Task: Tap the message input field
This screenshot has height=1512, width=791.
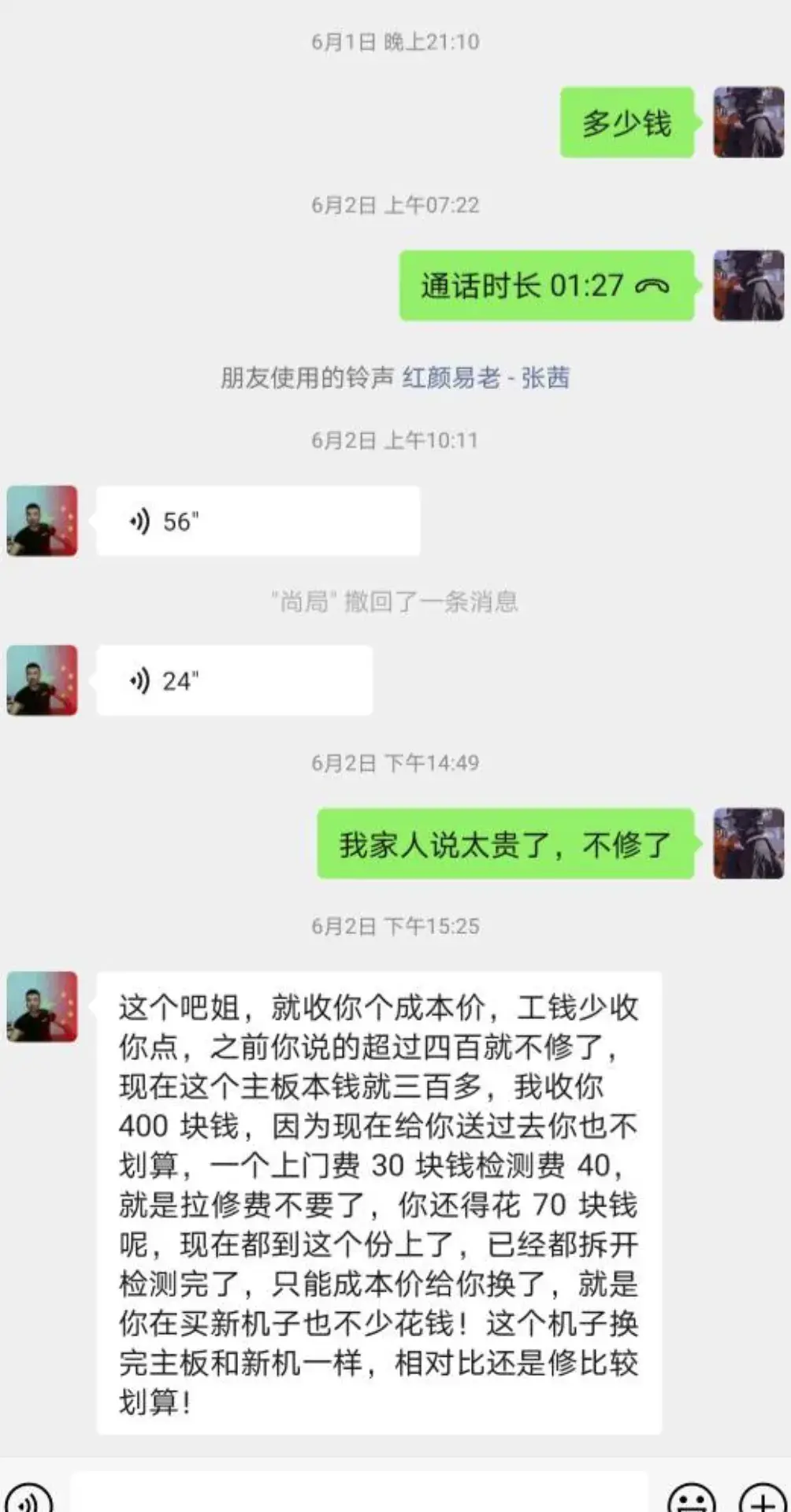Action: click(x=360, y=1492)
